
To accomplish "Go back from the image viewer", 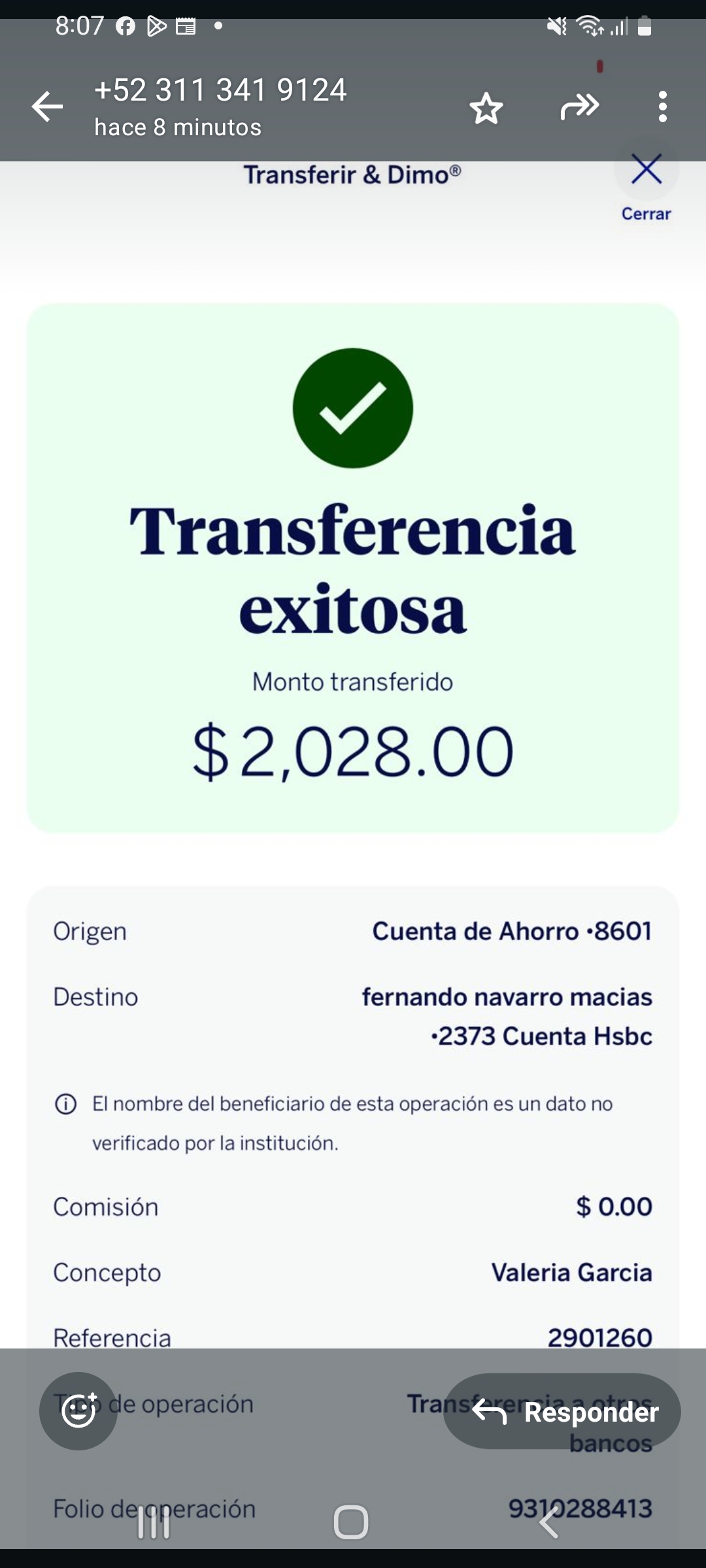I will tap(48, 107).
